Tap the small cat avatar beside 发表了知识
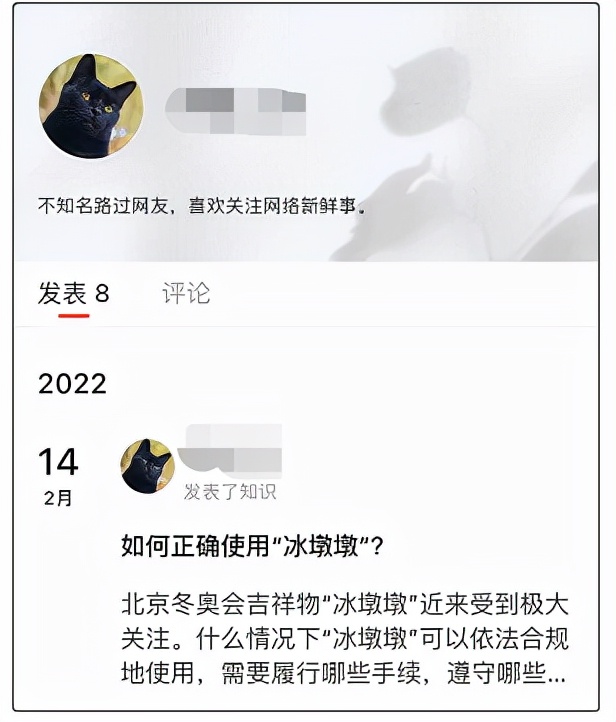This screenshot has width=616, height=722. click(x=148, y=466)
